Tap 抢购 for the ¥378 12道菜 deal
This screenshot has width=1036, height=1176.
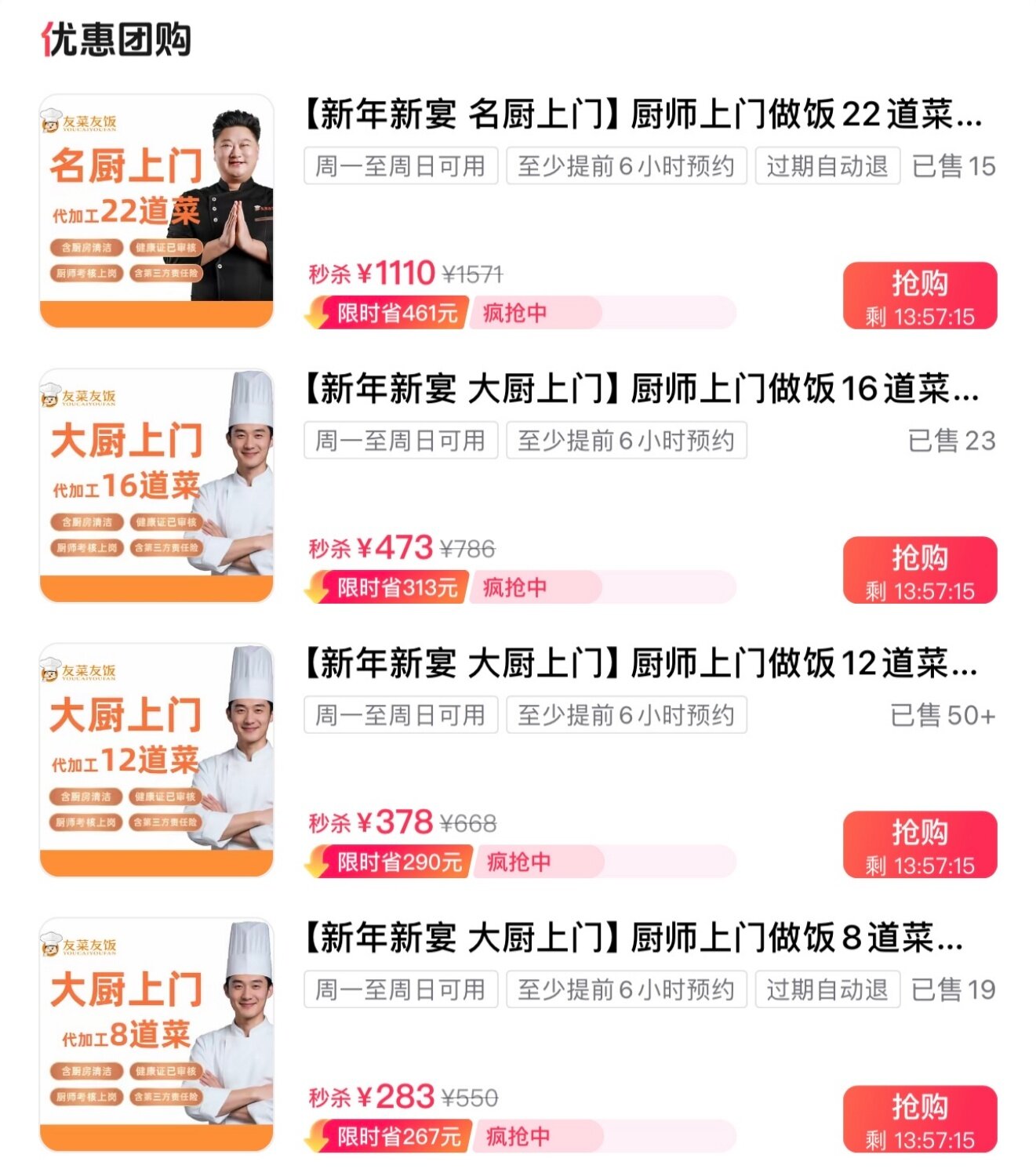coord(919,844)
